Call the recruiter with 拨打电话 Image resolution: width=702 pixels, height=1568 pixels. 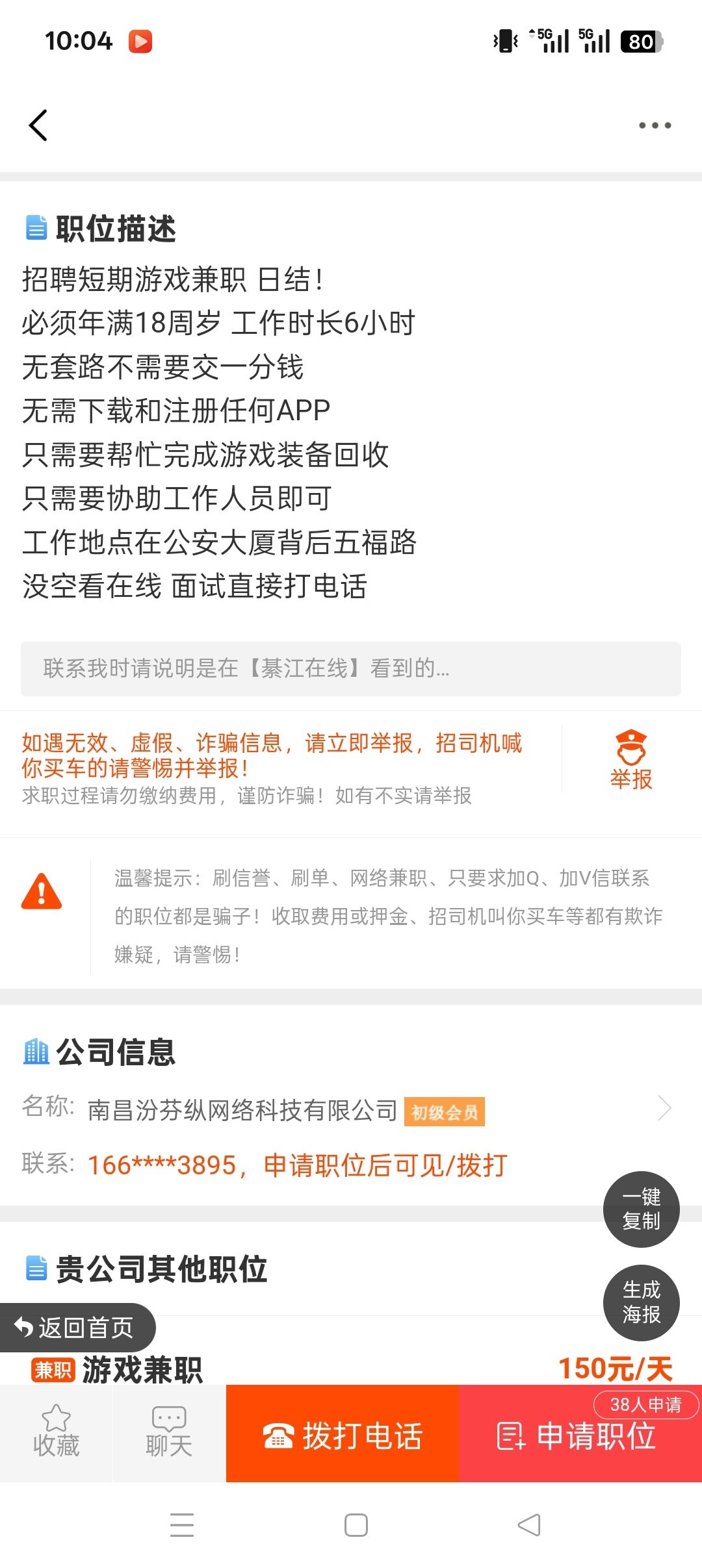(x=343, y=1434)
